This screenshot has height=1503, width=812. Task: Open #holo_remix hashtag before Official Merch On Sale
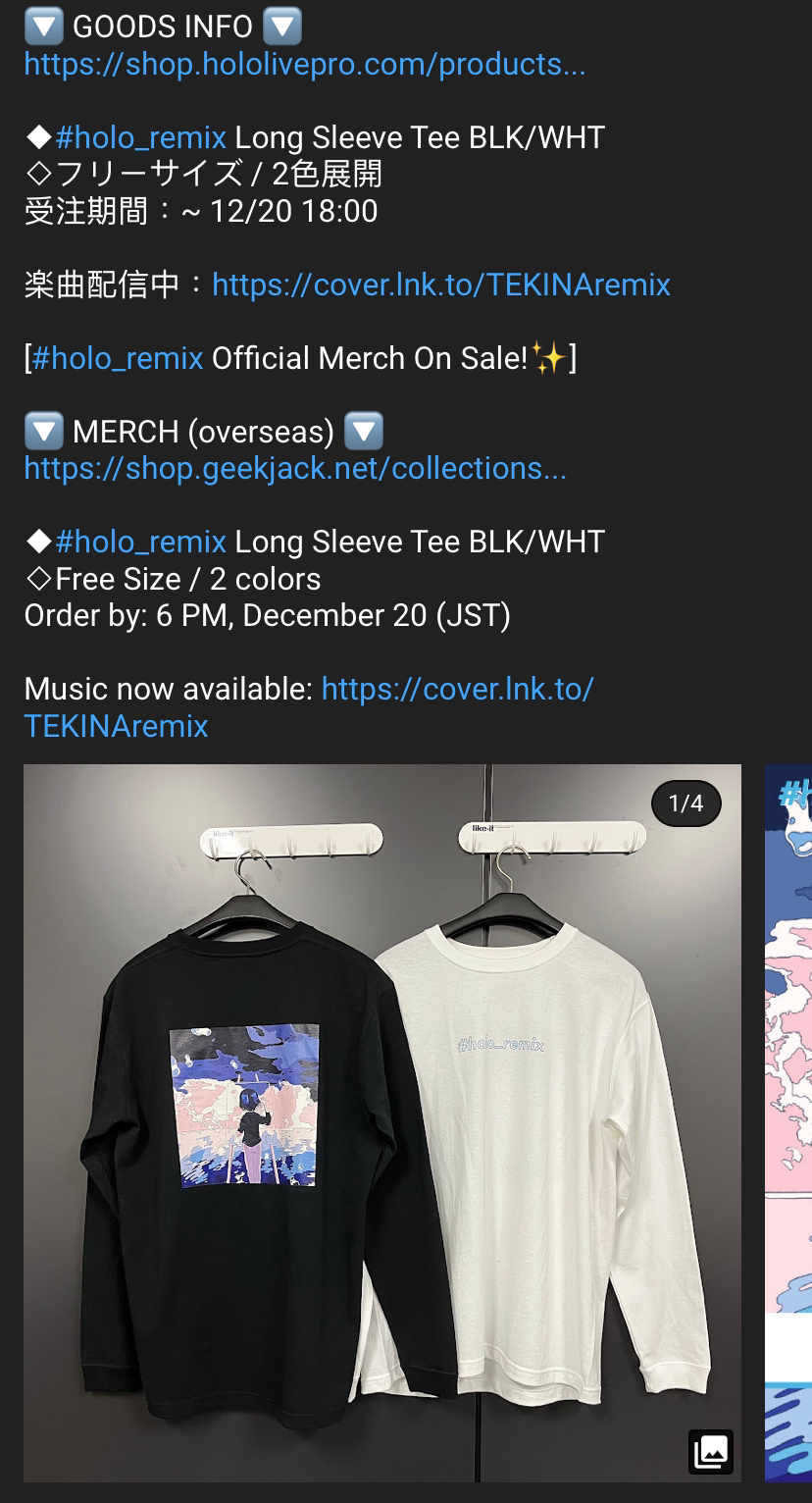point(118,358)
